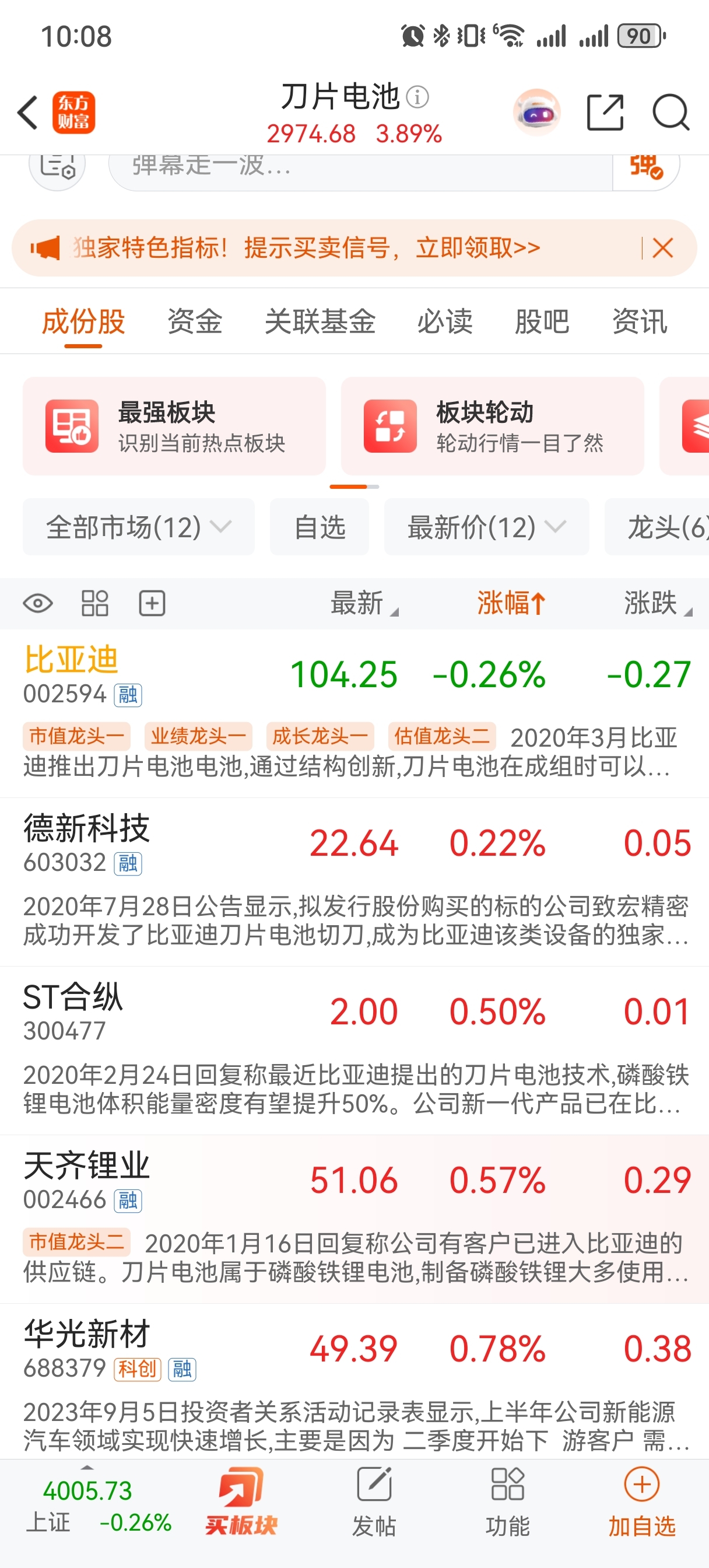Switch to the 关联基金 tab
Image resolution: width=709 pixels, height=1568 pixels.
click(x=320, y=321)
